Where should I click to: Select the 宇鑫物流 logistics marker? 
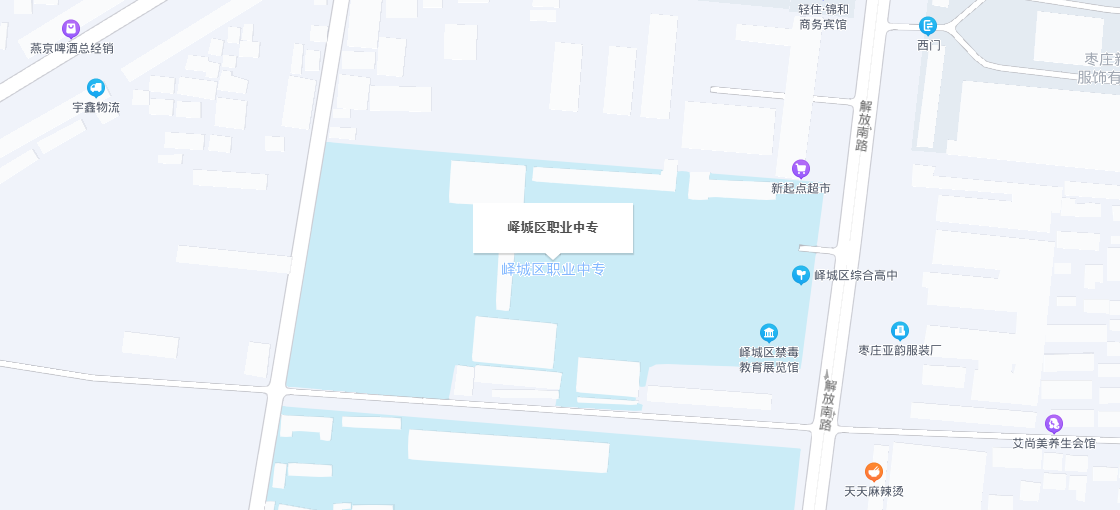point(96,88)
